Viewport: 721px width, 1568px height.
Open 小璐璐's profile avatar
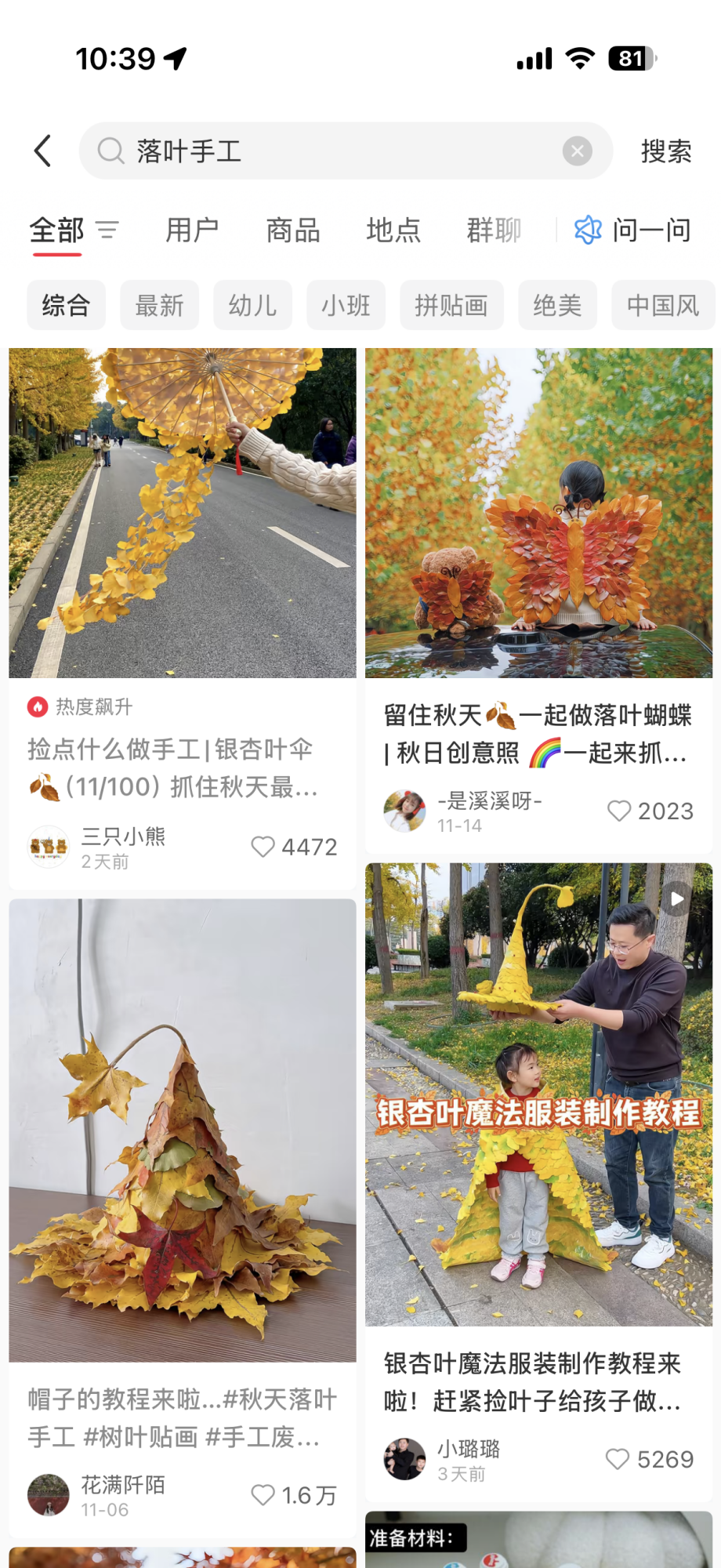click(x=404, y=1459)
